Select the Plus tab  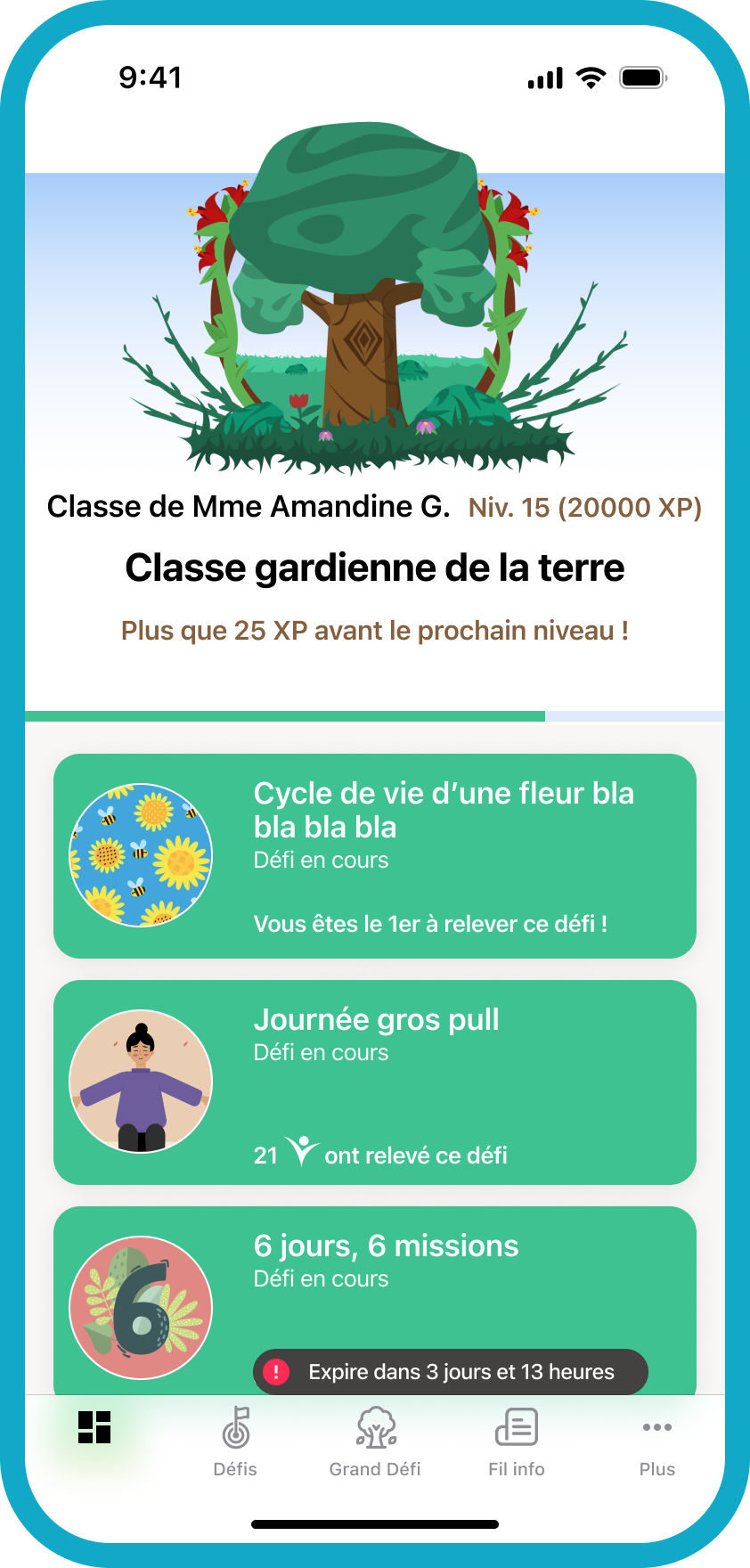tap(656, 1443)
